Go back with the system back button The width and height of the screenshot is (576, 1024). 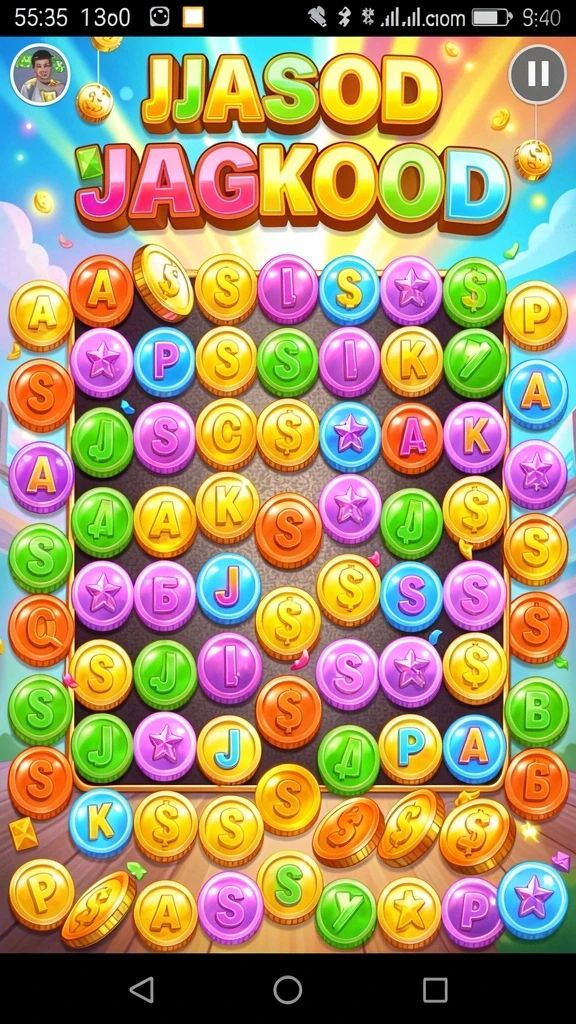(142, 989)
